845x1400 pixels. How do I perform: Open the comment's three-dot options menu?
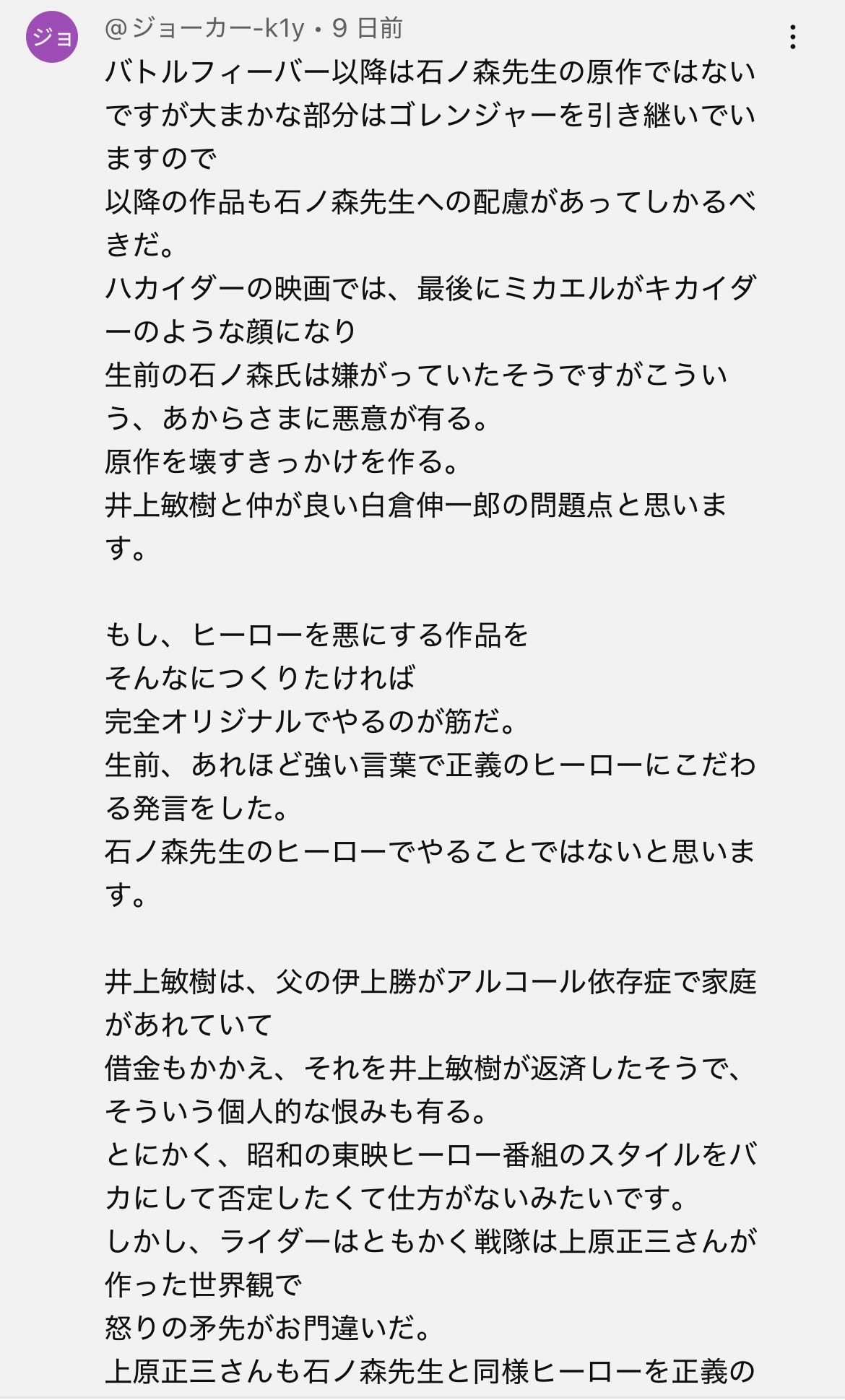(793, 37)
